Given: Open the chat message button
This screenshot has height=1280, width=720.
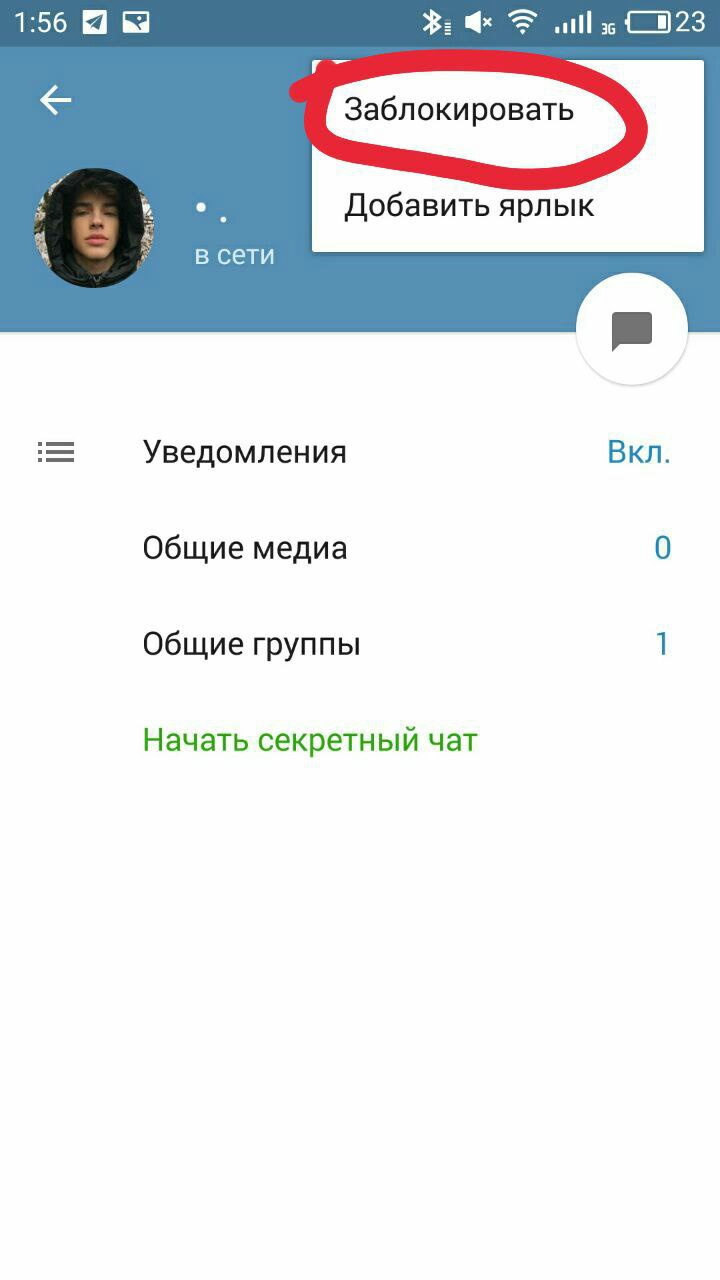Looking at the screenshot, I should coord(632,329).
